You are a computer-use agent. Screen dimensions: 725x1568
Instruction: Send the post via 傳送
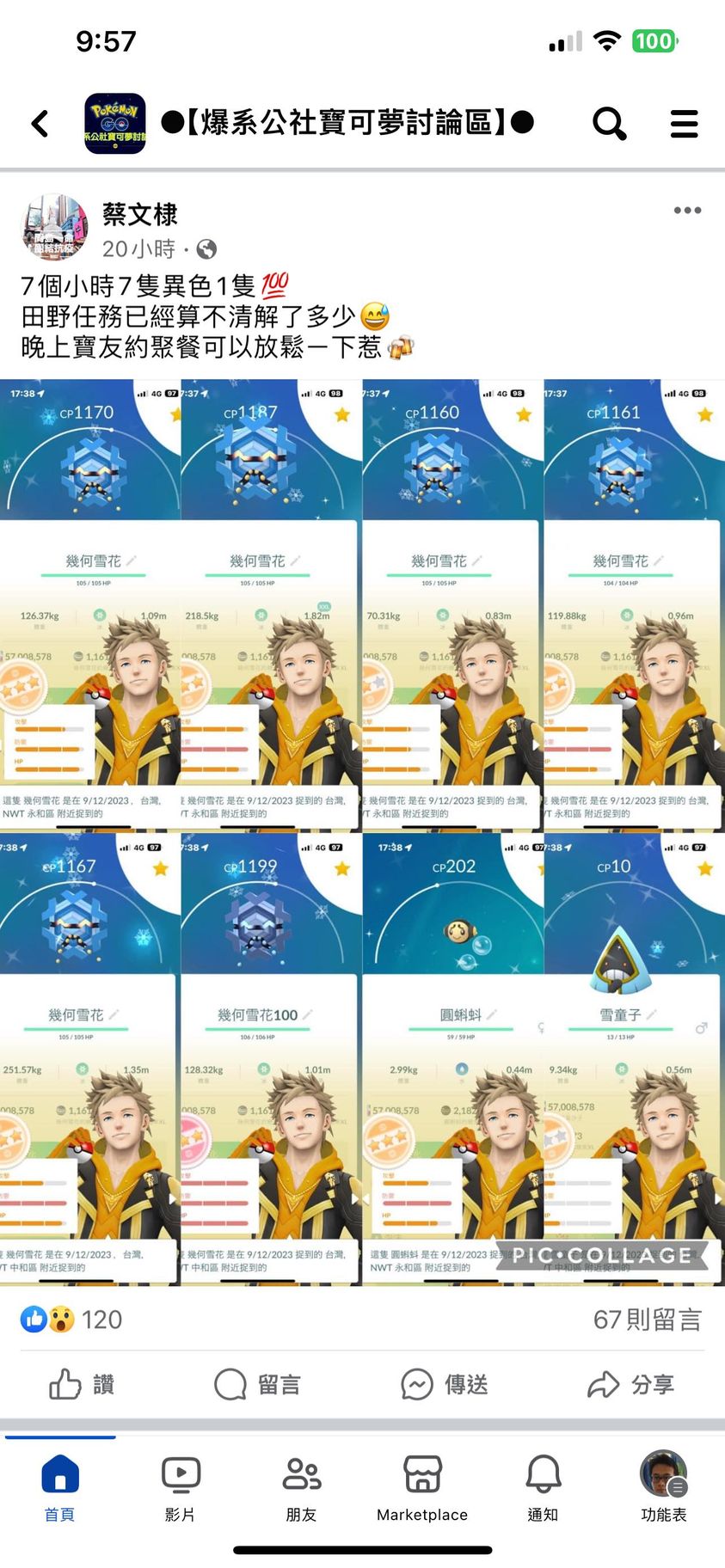tap(445, 1384)
